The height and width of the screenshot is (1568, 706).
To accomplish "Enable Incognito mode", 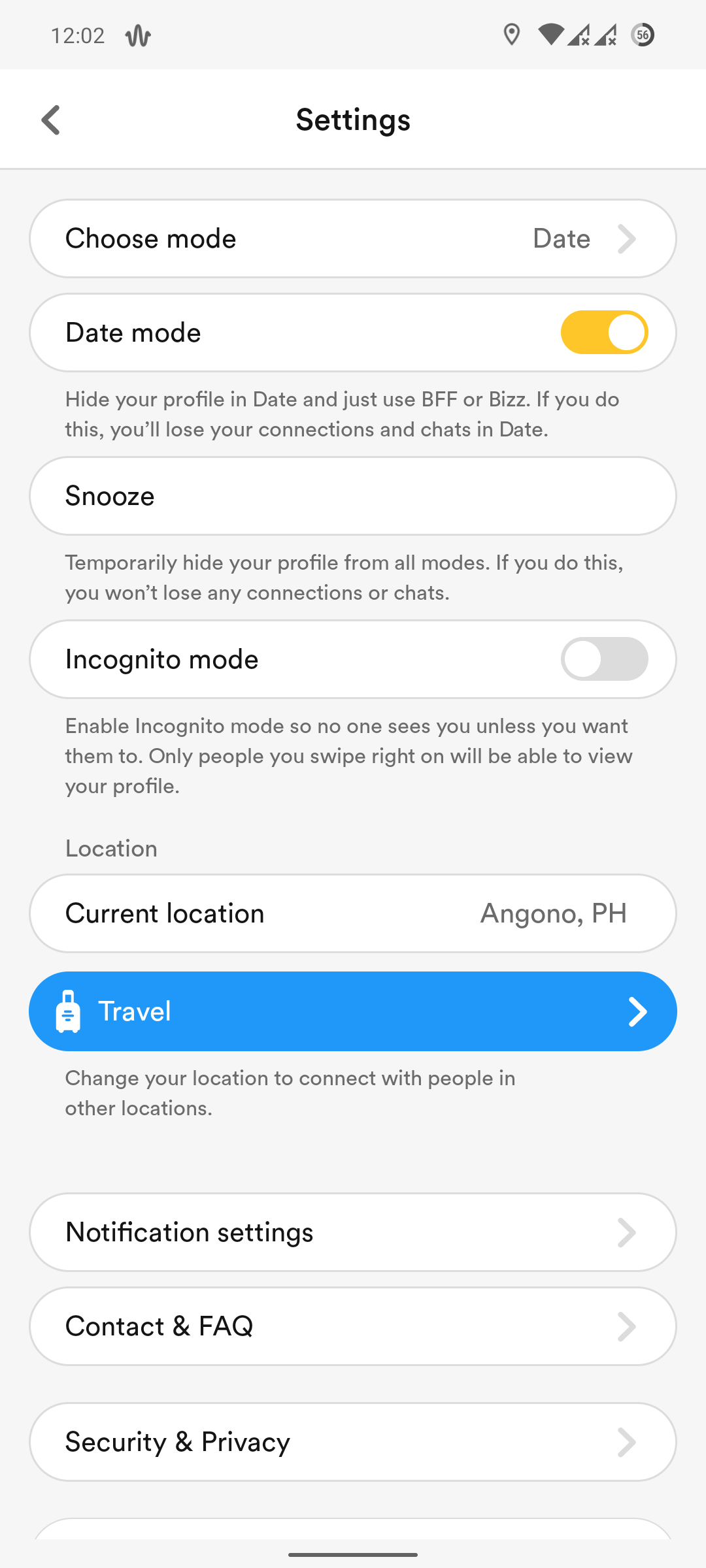I will coord(605,659).
